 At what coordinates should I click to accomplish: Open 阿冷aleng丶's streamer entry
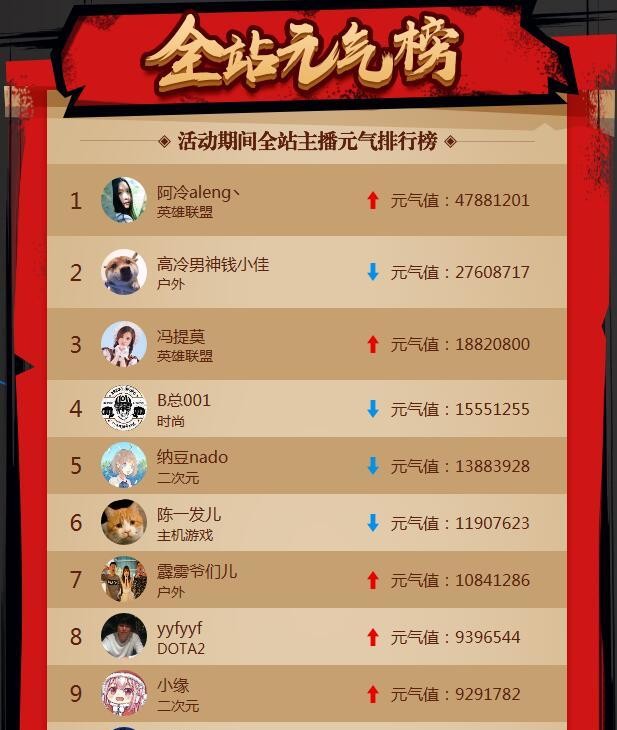tap(199, 192)
